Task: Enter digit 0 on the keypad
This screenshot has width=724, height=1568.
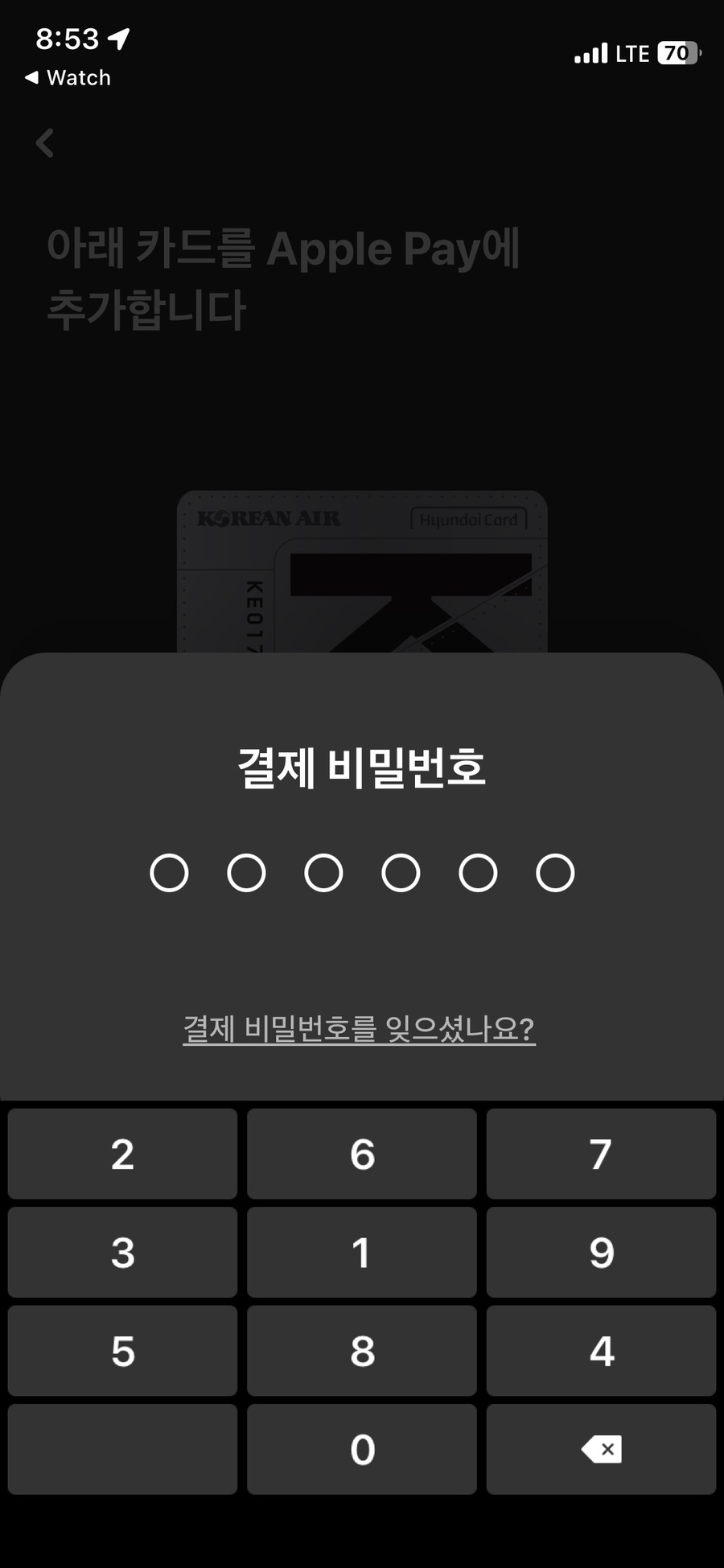Action: pyautogui.click(x=362, y=1449)
